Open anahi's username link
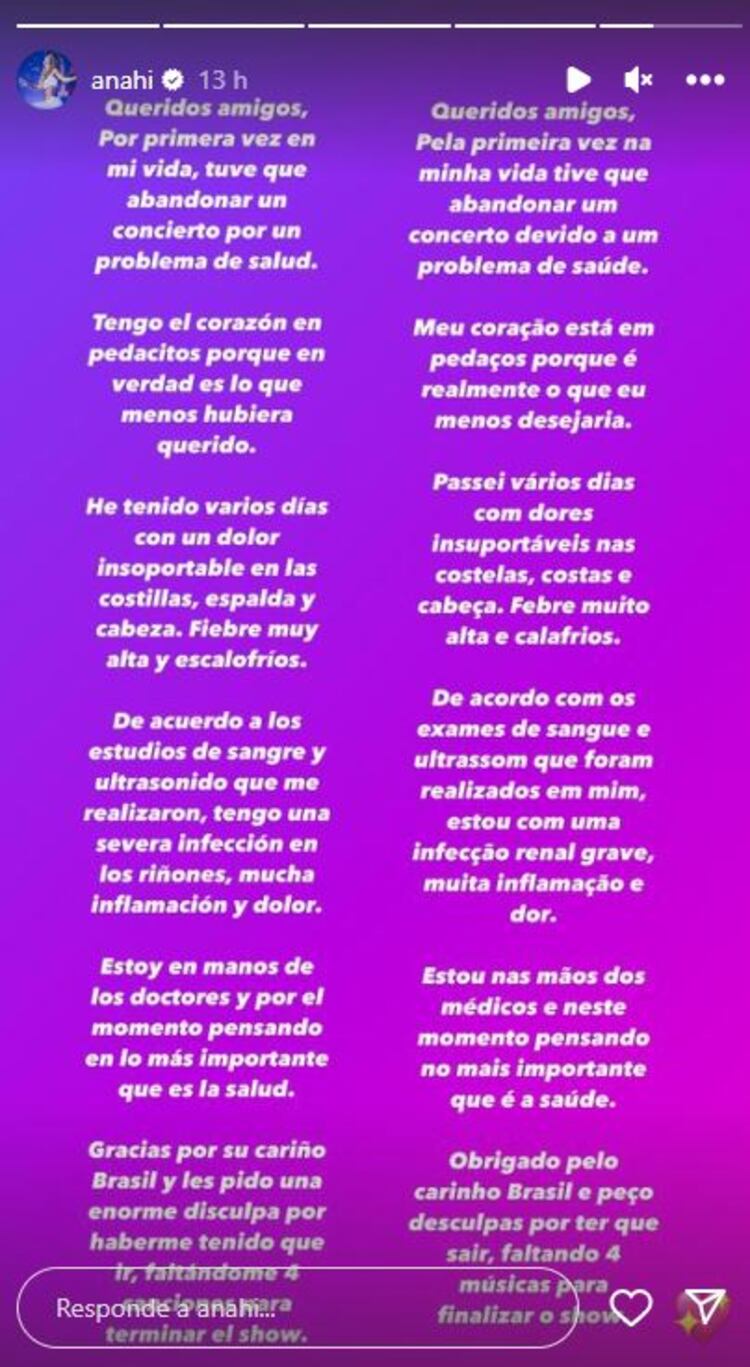750x1367 pixels. (122, 80)
